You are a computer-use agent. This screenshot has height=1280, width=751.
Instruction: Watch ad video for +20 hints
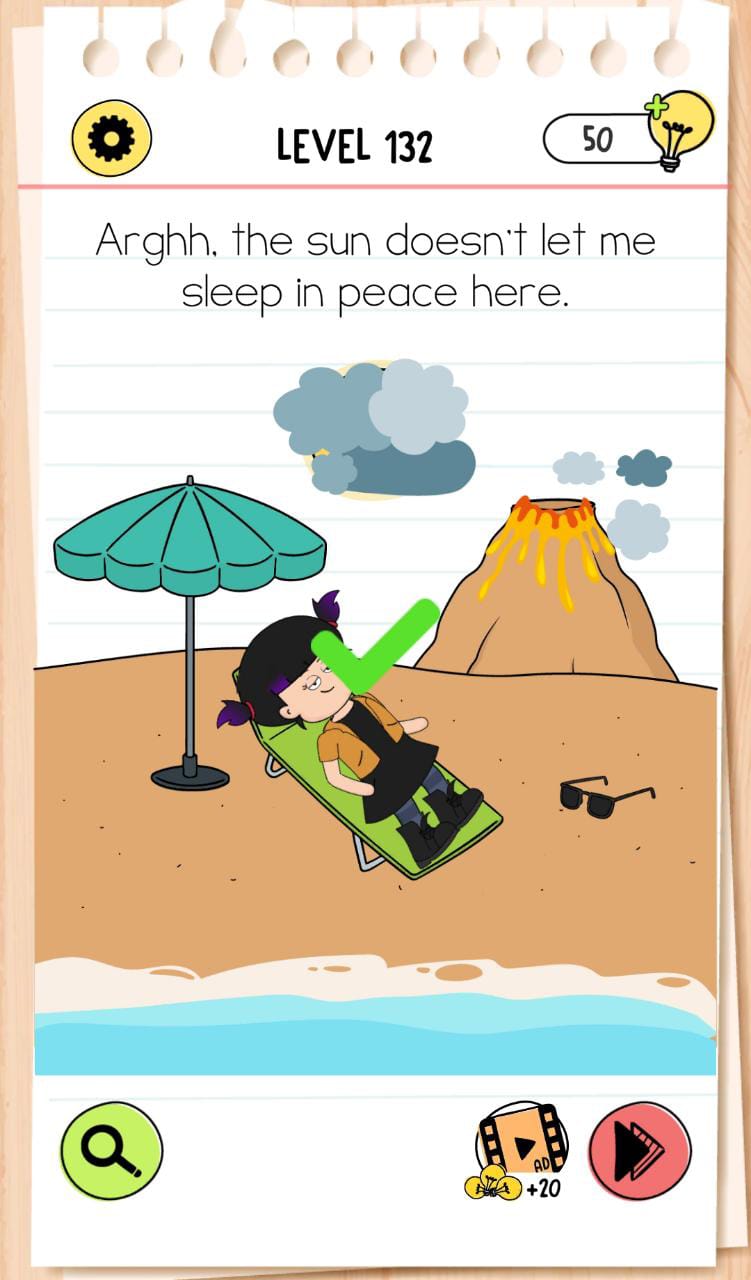(520, 1150)
